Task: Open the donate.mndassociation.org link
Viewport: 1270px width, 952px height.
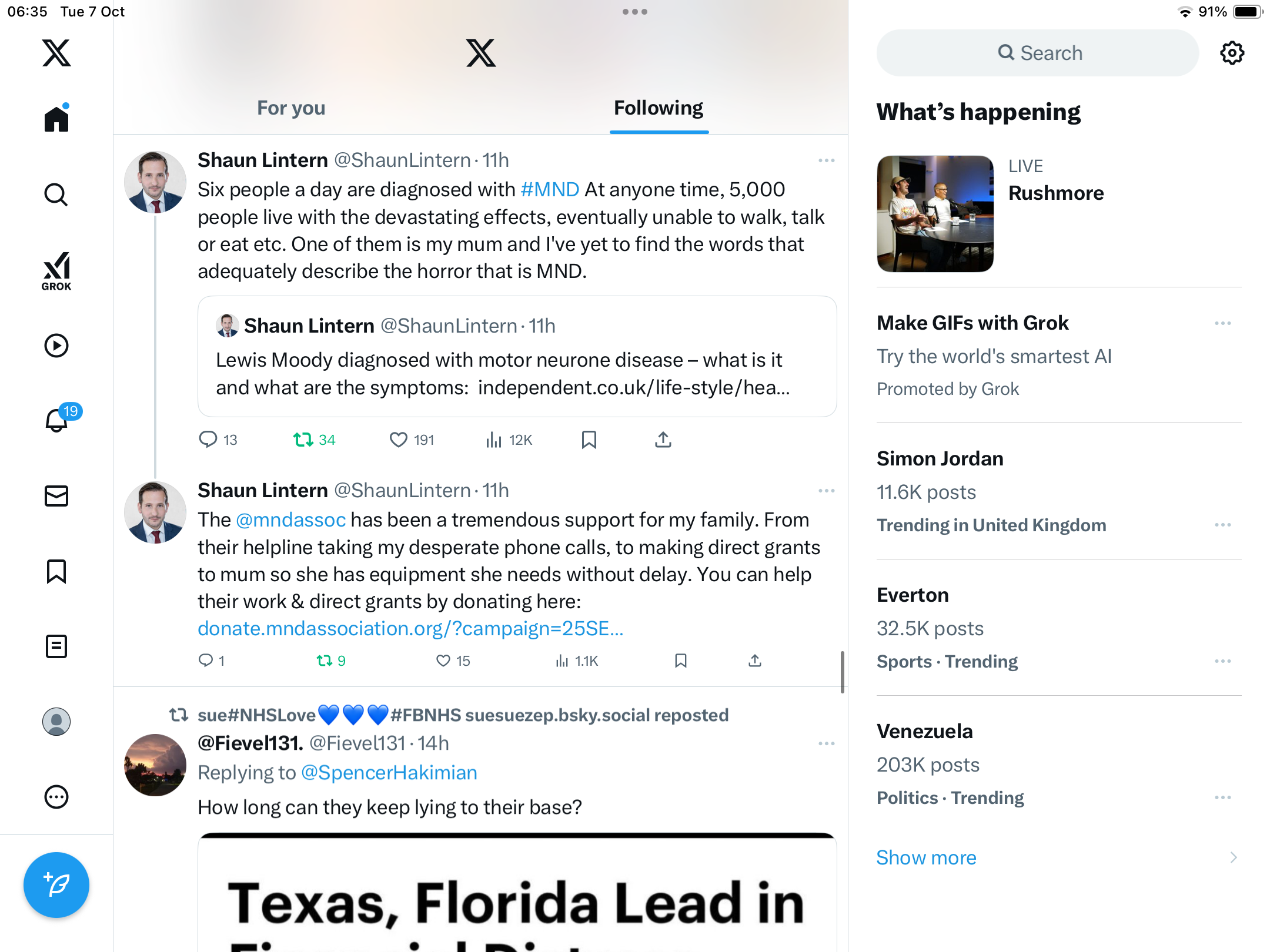Action: [x=410, y=629]
